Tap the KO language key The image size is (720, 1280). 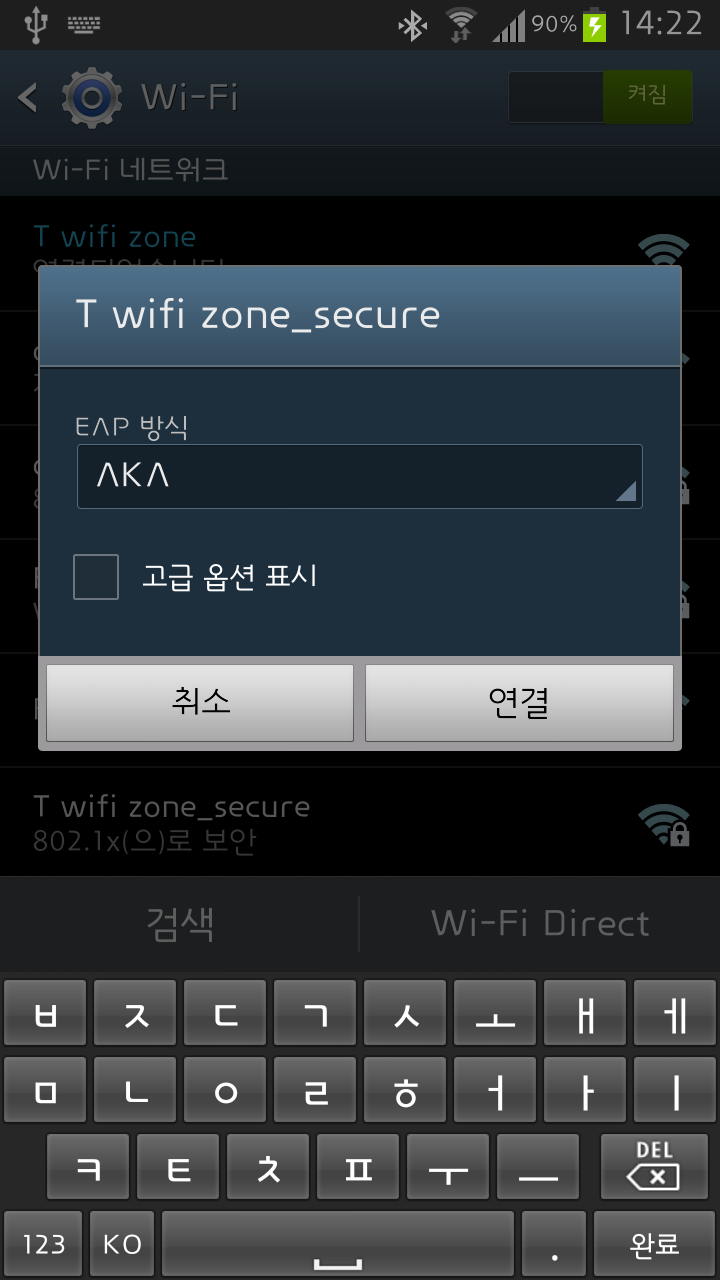pos(122,1244)
